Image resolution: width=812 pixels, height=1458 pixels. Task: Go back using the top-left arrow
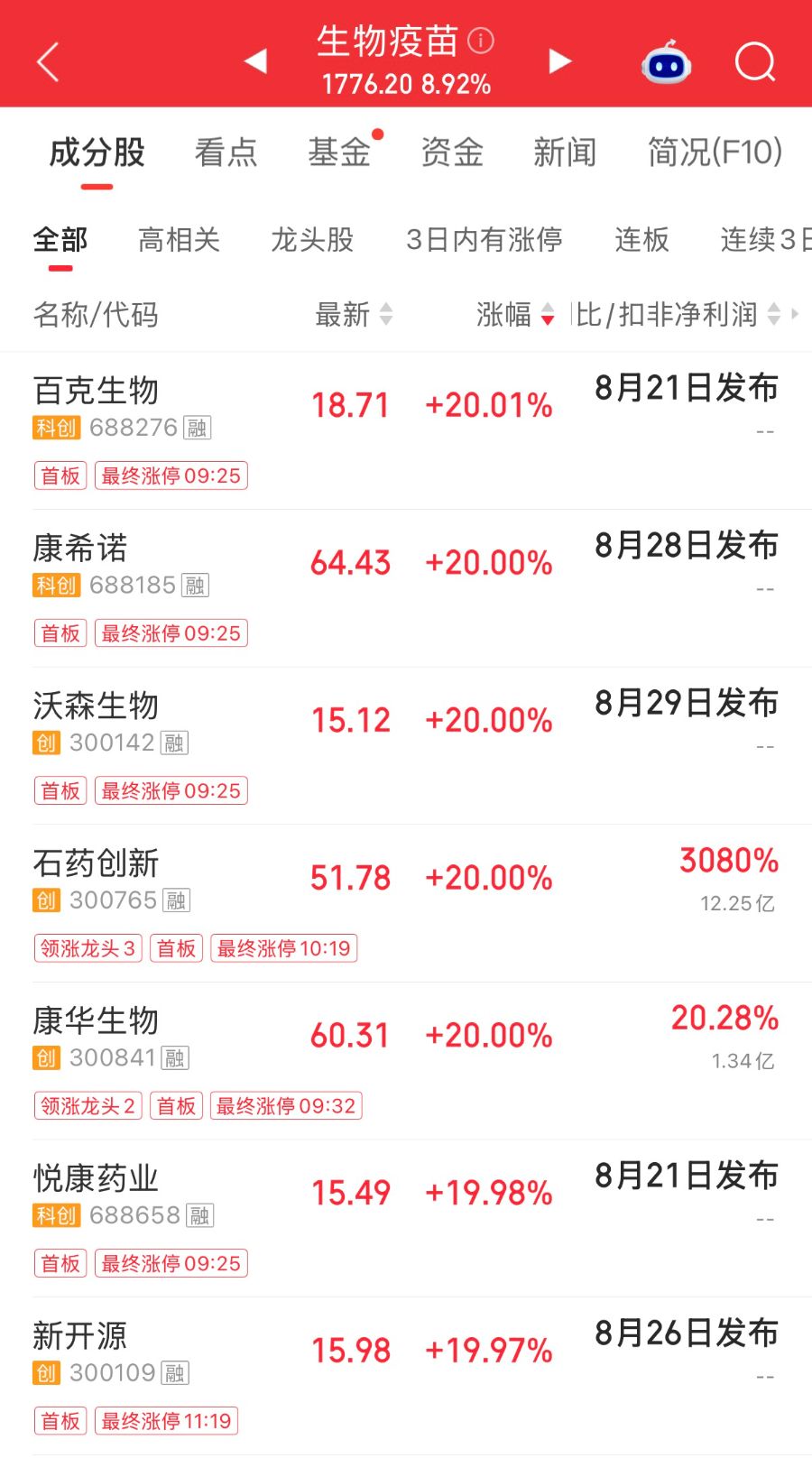48,61
